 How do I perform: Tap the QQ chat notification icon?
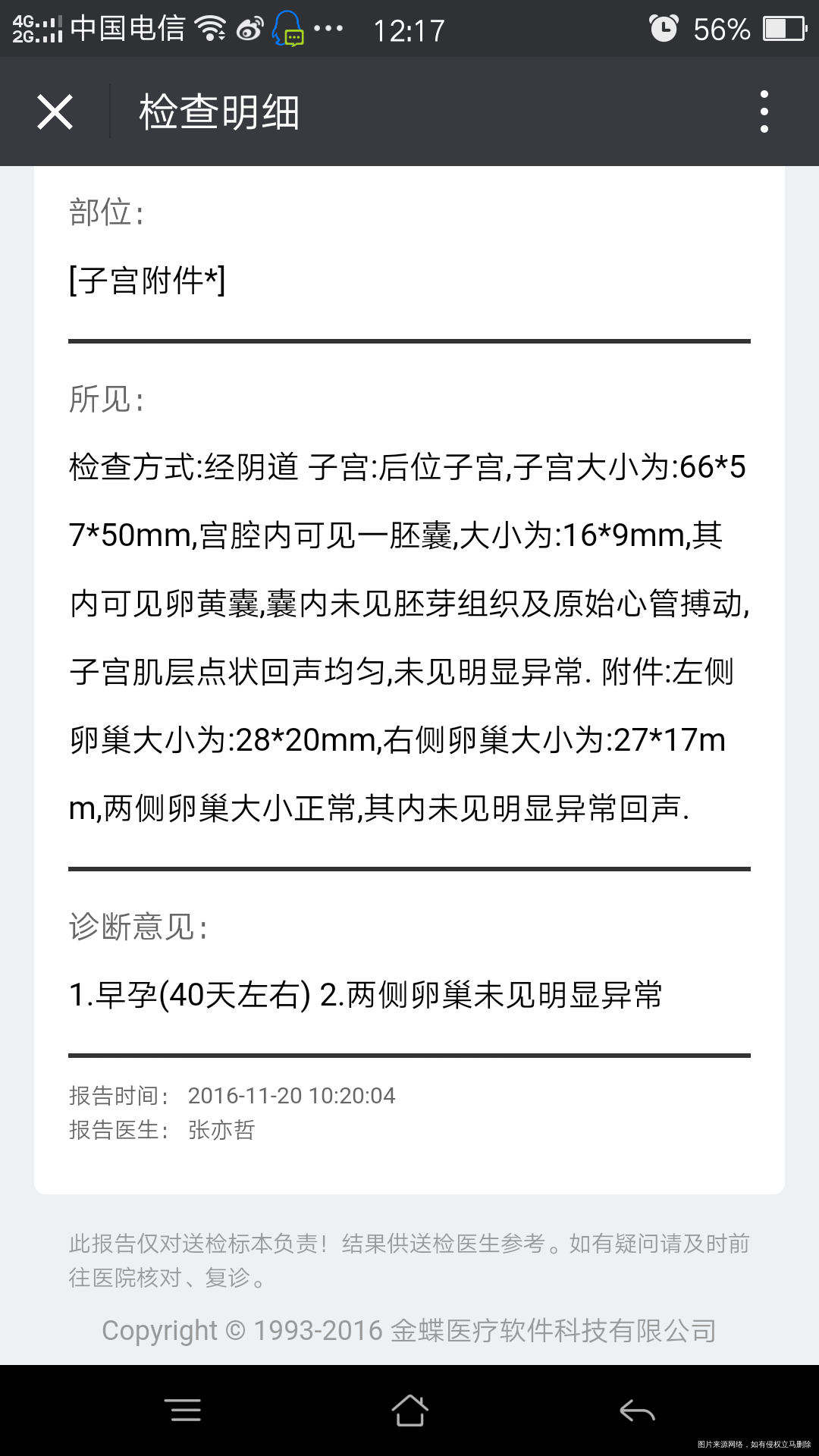tap(288, 30)
